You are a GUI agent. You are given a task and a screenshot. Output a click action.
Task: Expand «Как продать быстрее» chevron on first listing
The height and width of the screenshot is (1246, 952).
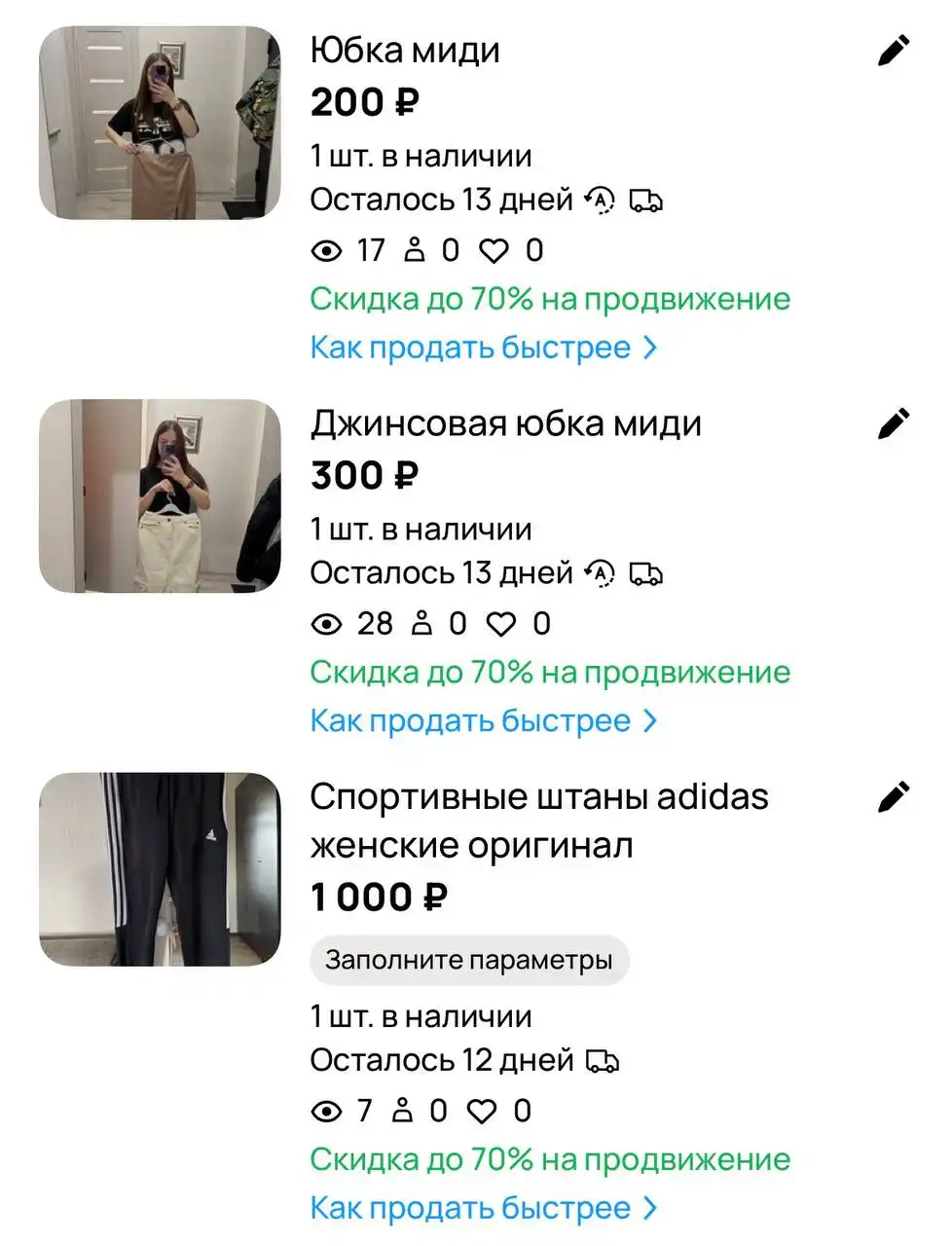point(650,347)
